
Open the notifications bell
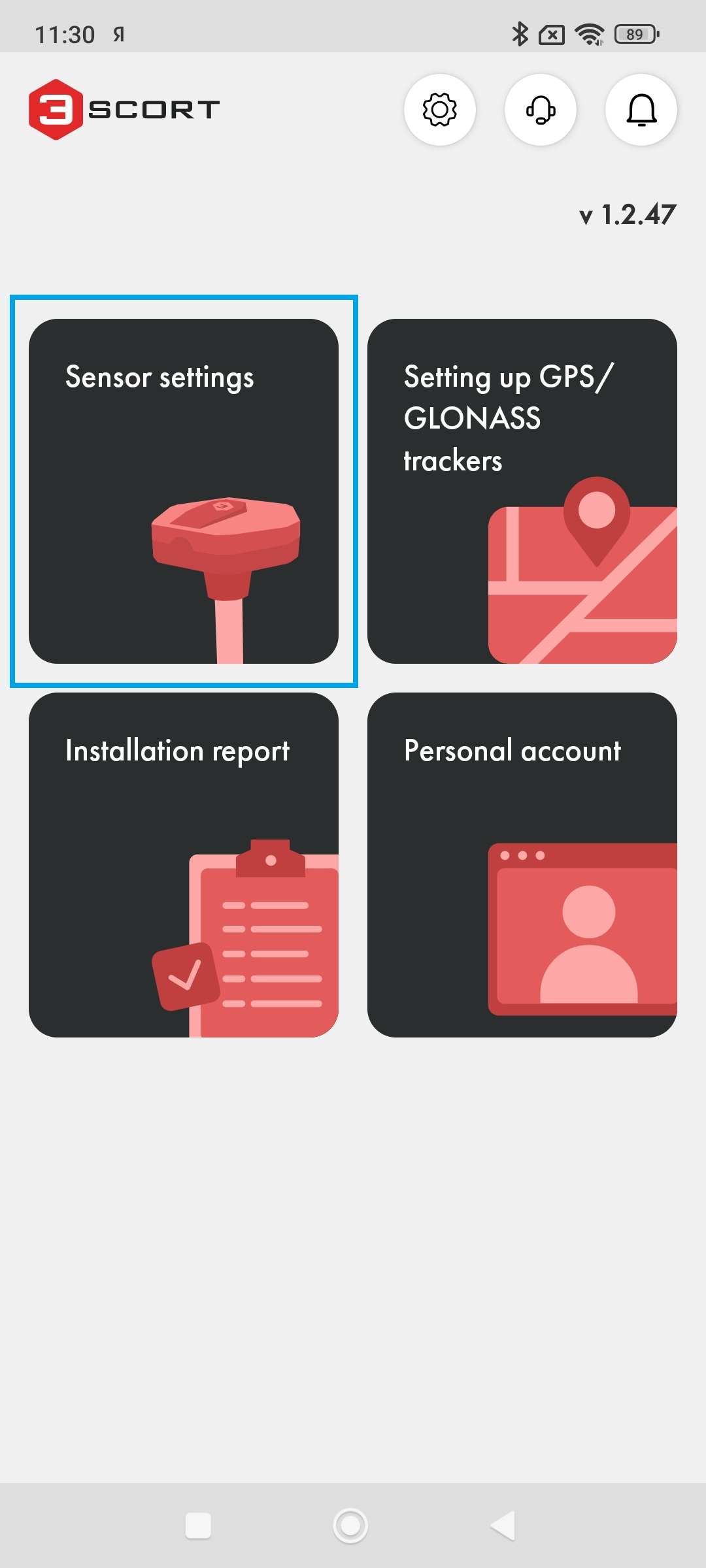tap(641, 110)
